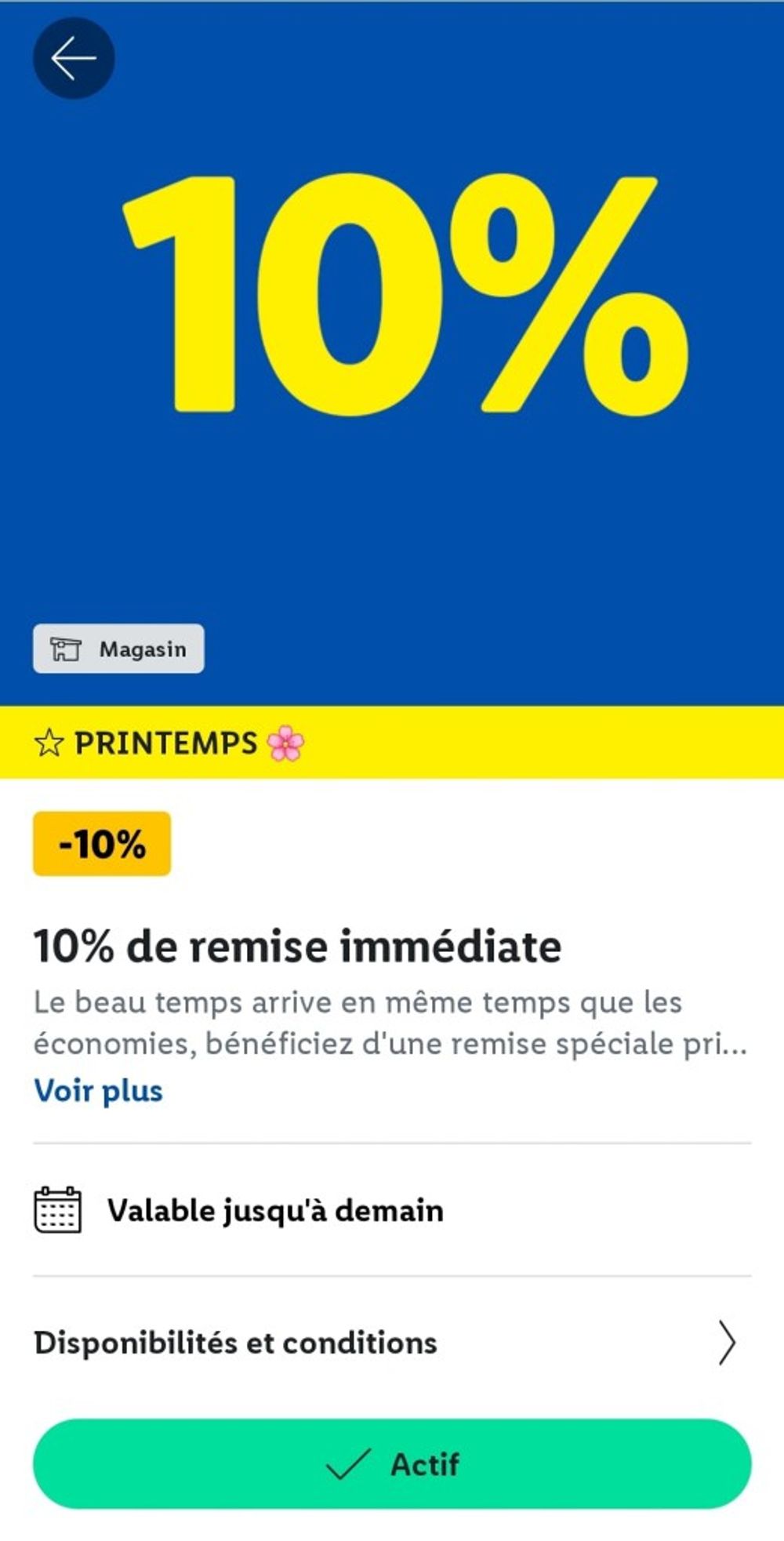Go back using the arrow icon
This screenshot has width=784, height=1541.
pos(74,59)
